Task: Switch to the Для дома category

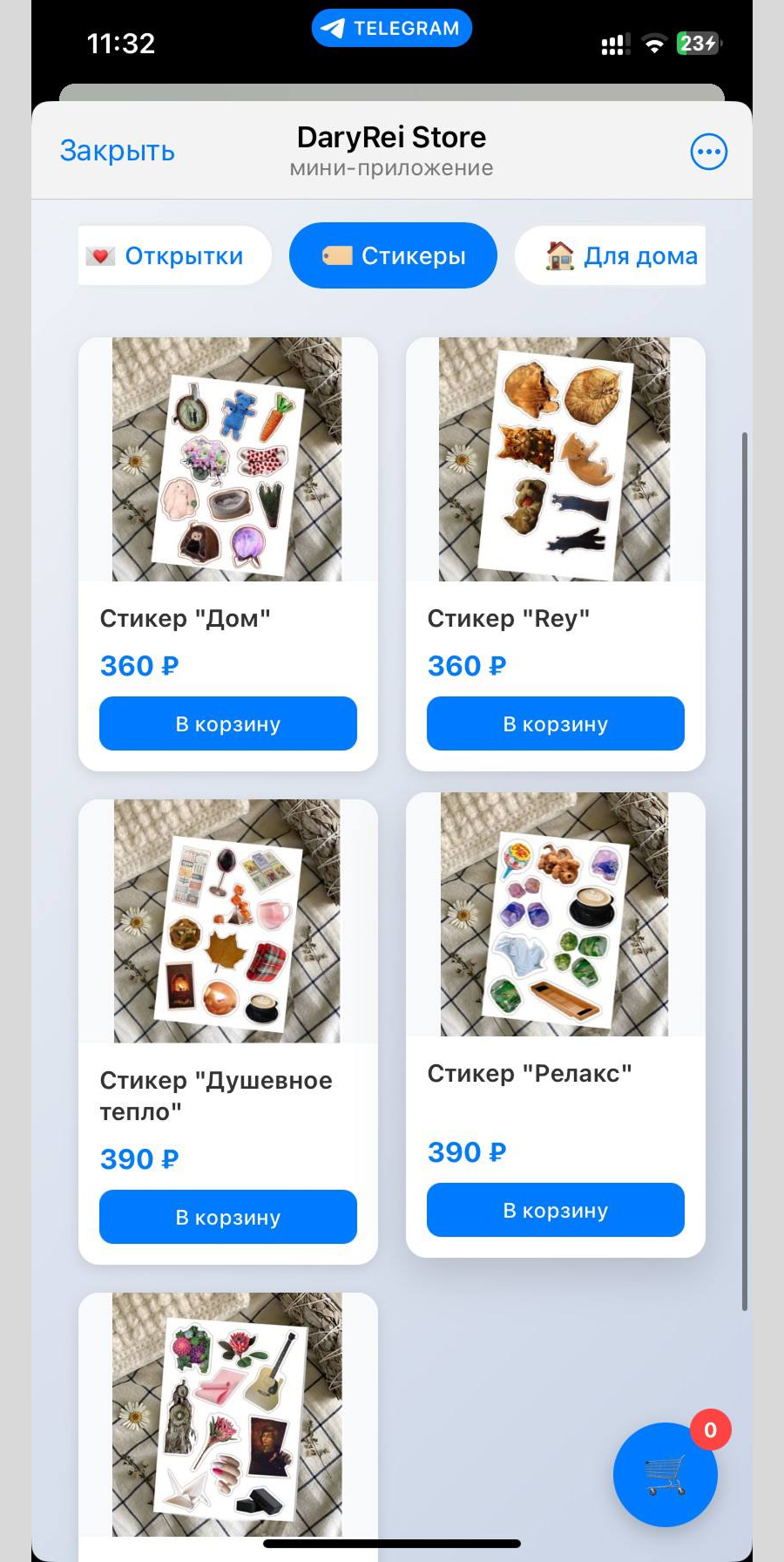Action: [x=621, y=255]
